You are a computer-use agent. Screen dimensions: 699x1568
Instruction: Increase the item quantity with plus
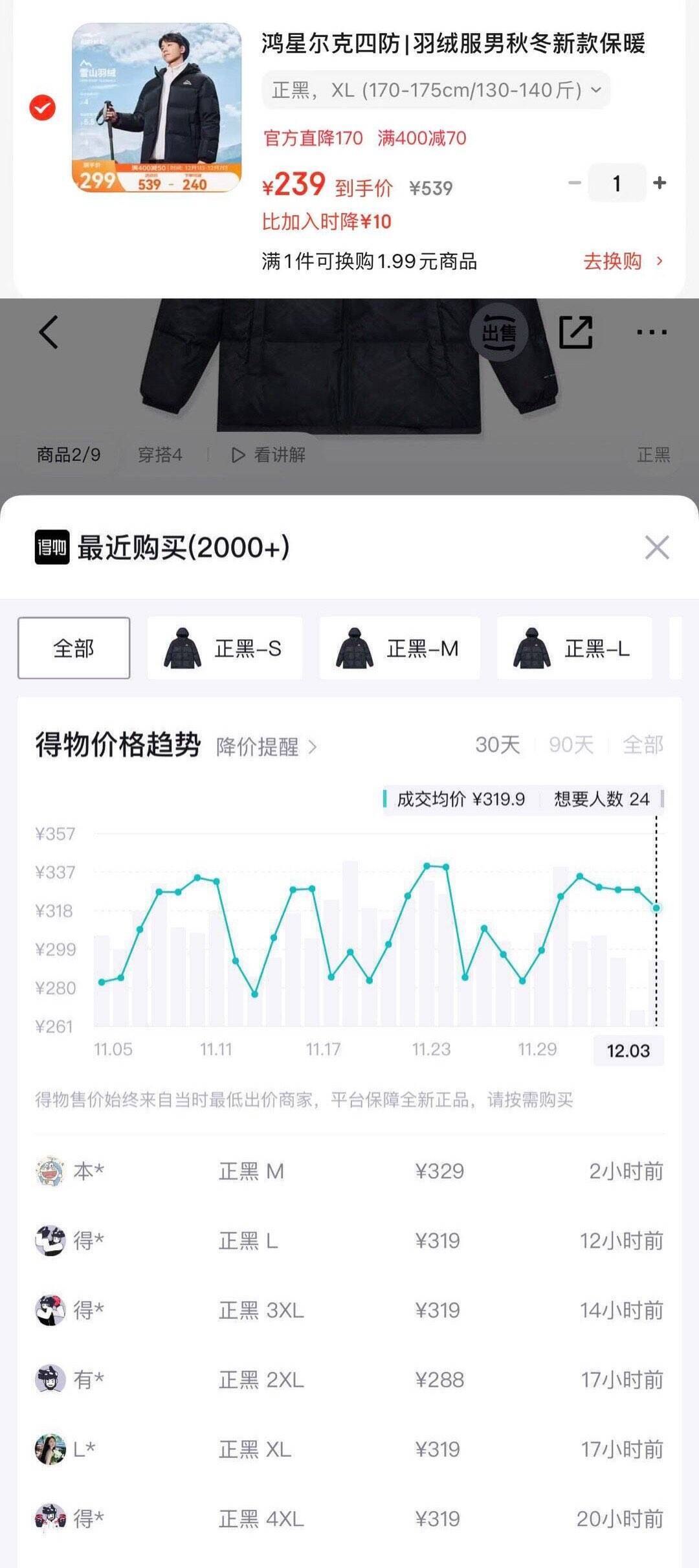pyautogui.click(x=660, y=183)
